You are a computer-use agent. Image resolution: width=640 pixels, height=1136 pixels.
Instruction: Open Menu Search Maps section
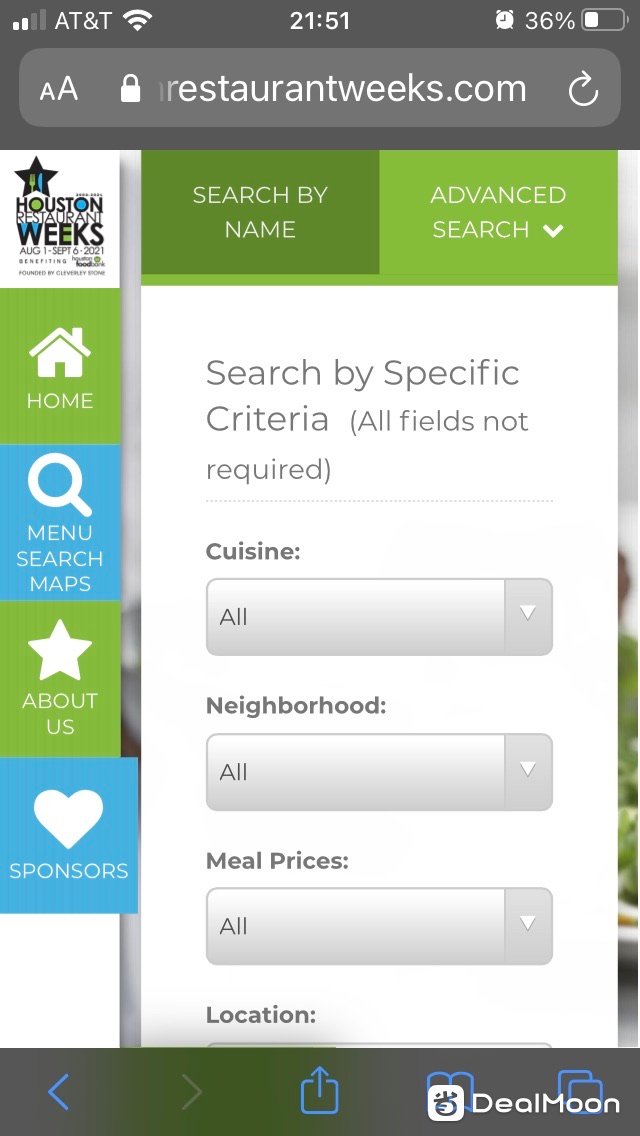(x=60, y=523)
